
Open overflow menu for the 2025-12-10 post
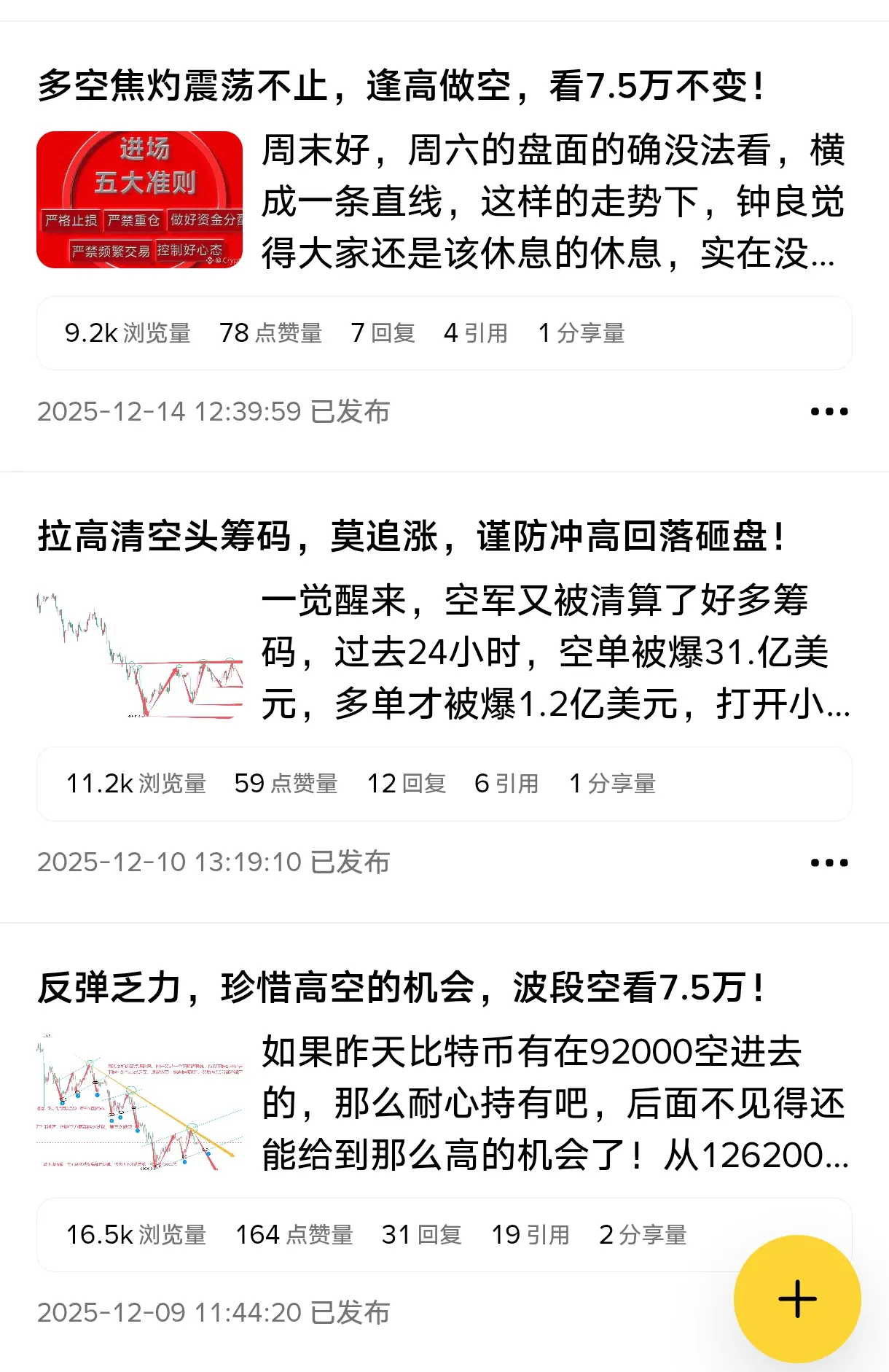pos(829,862)
